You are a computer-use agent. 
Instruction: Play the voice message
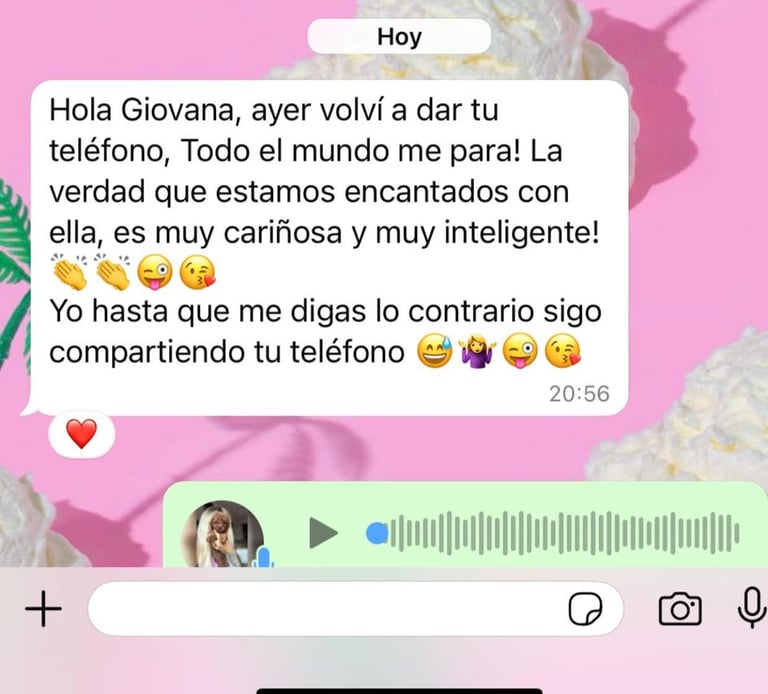(323, 533)
